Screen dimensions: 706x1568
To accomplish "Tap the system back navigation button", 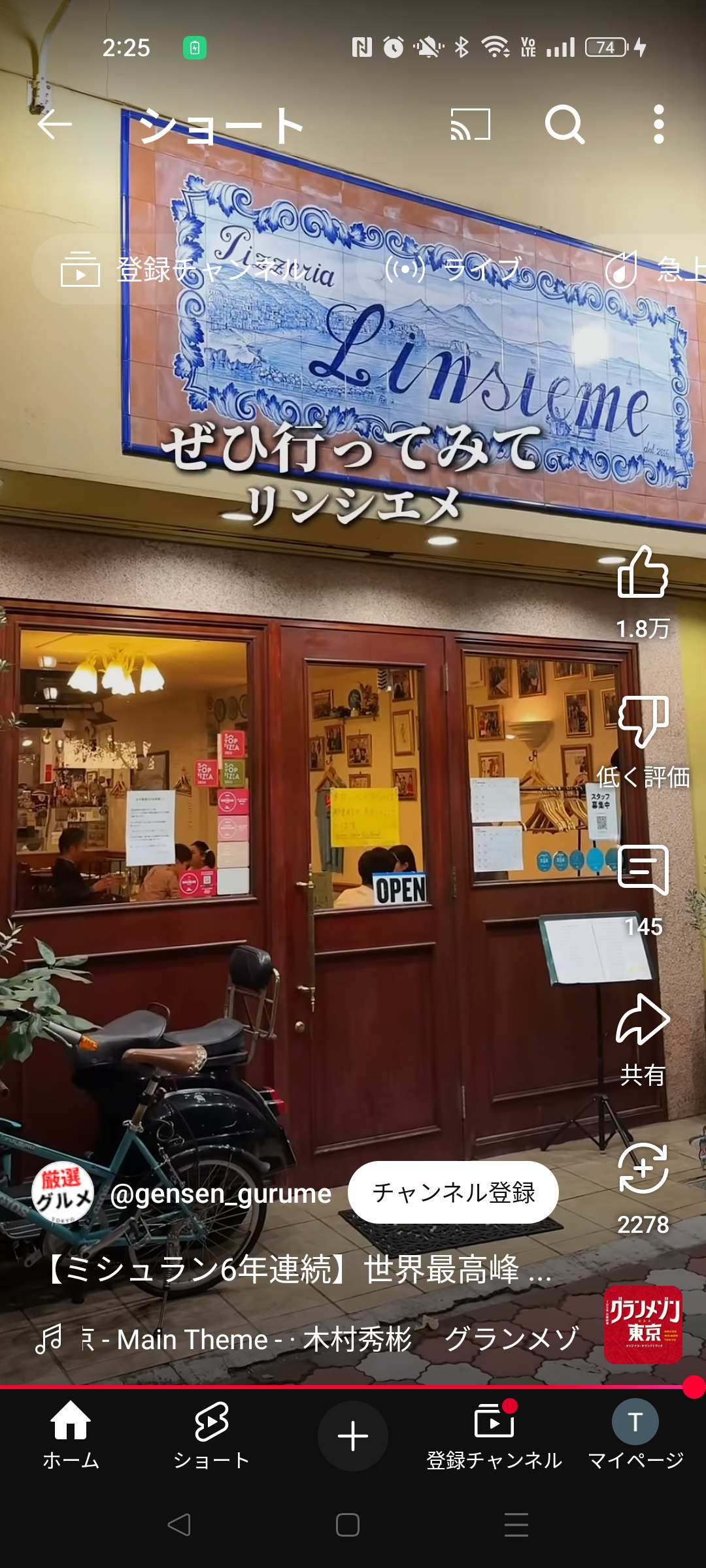I will point(179,1525).
